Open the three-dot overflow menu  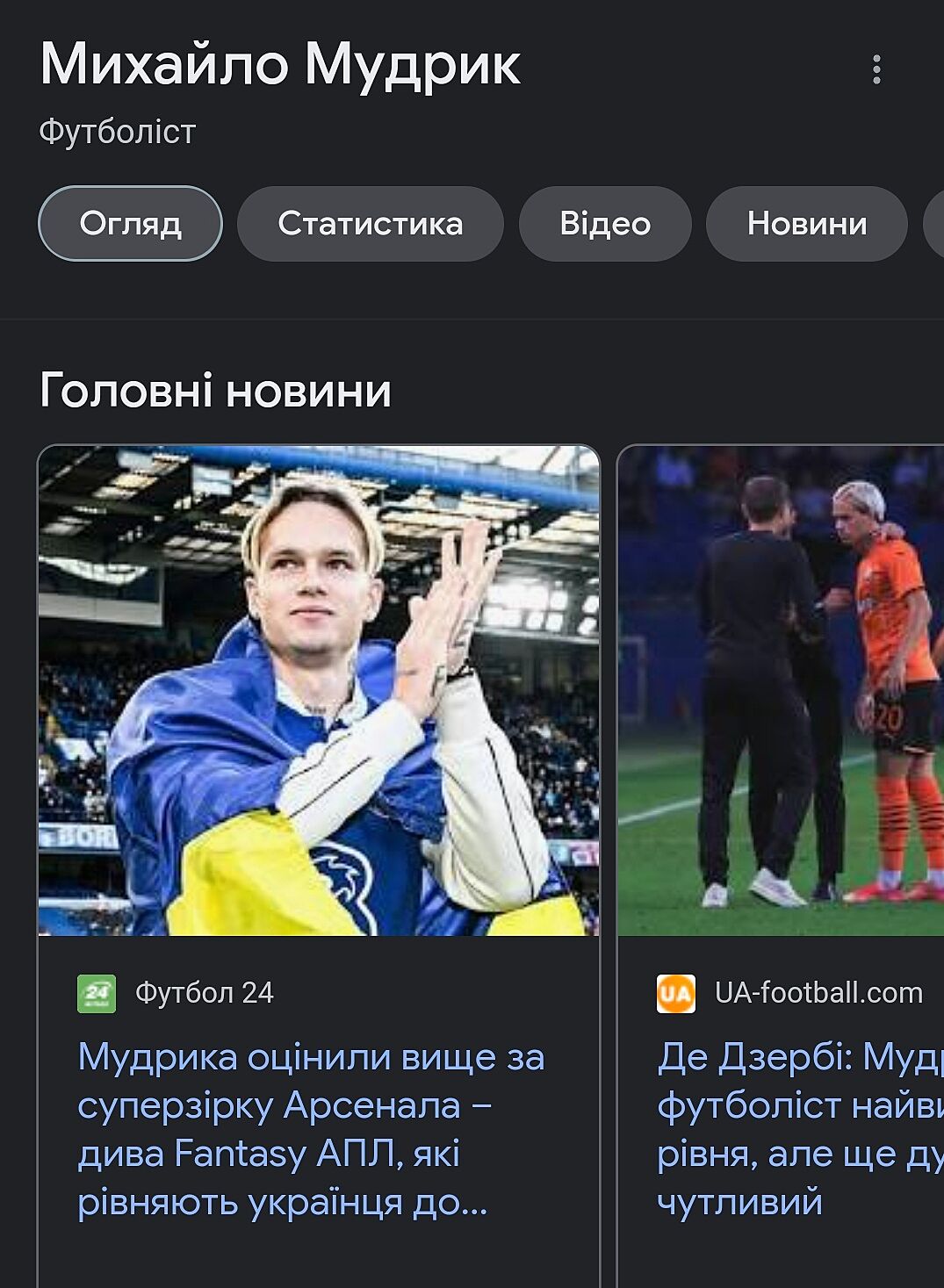[876, 69]
